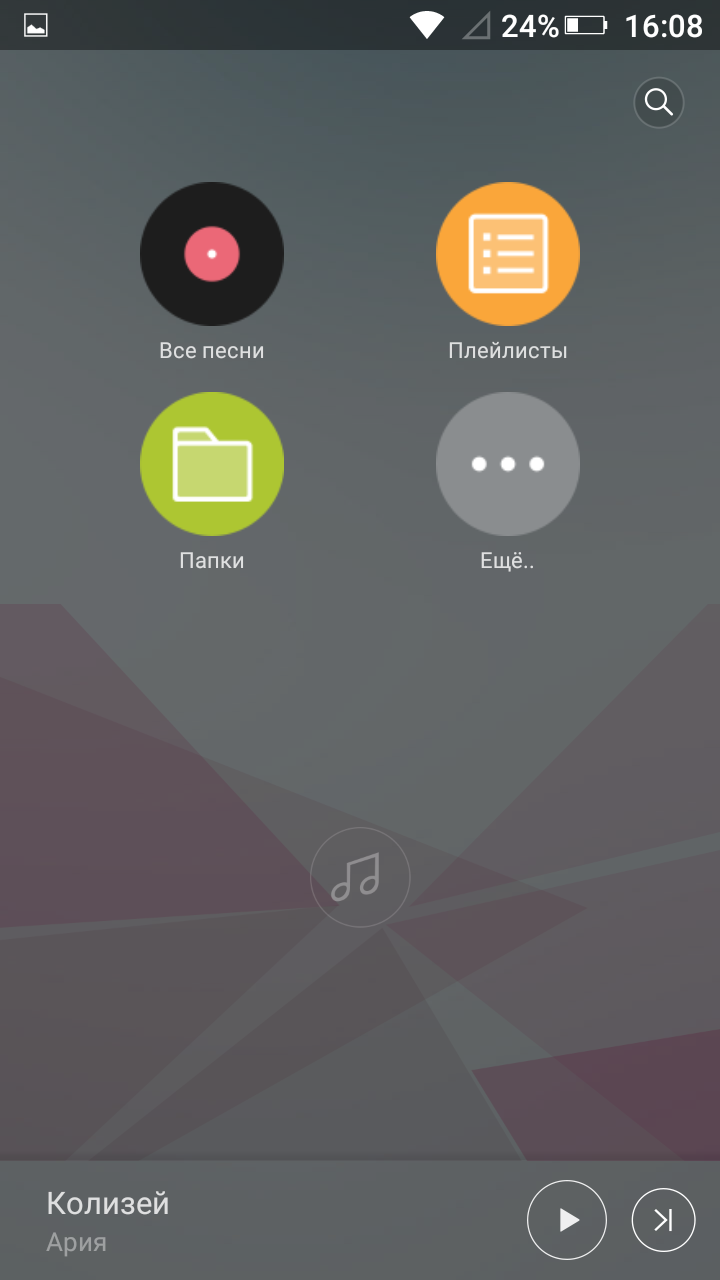Viewport: 720px width, 1280px height.
Task: Skip to the next track
Action: [x=663, y=1220]
